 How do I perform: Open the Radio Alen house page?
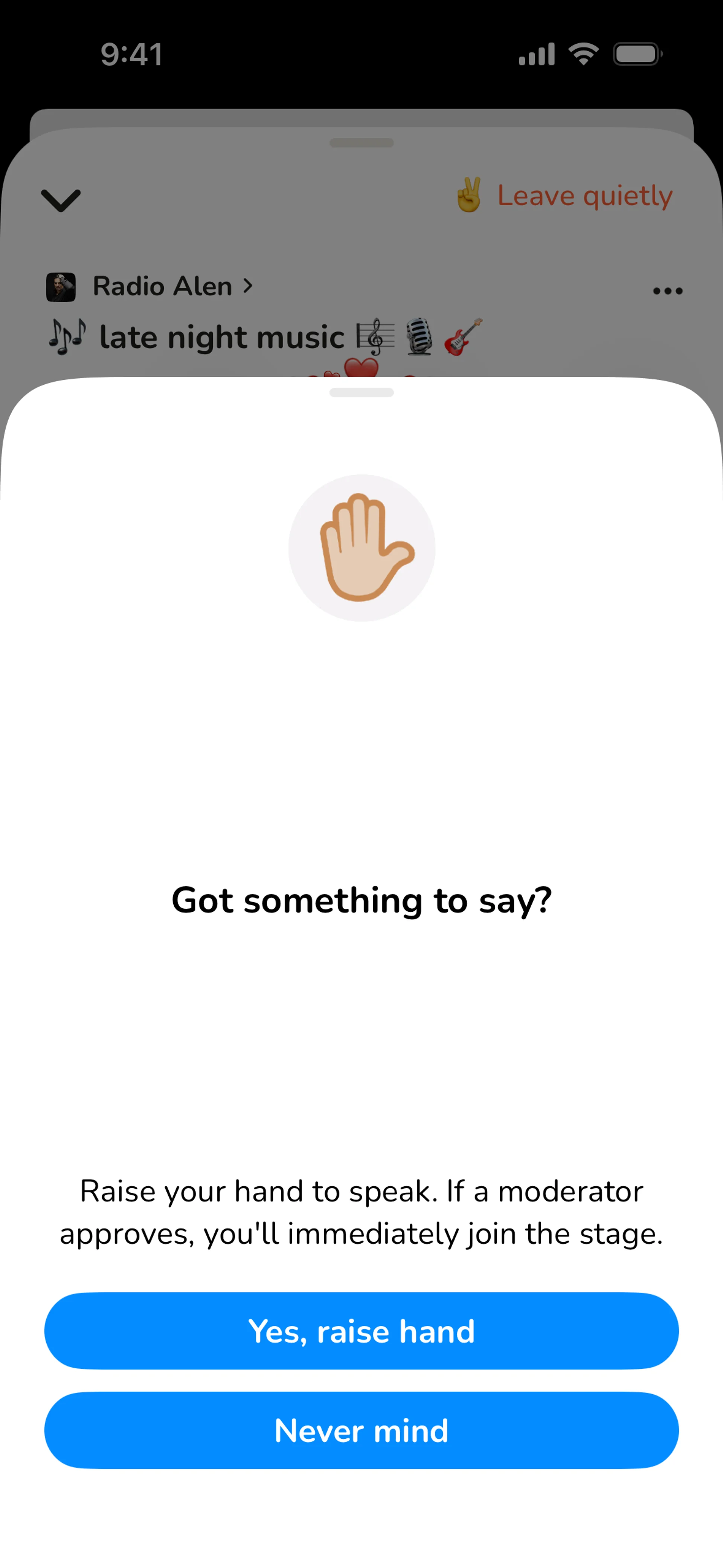[162, 287]
